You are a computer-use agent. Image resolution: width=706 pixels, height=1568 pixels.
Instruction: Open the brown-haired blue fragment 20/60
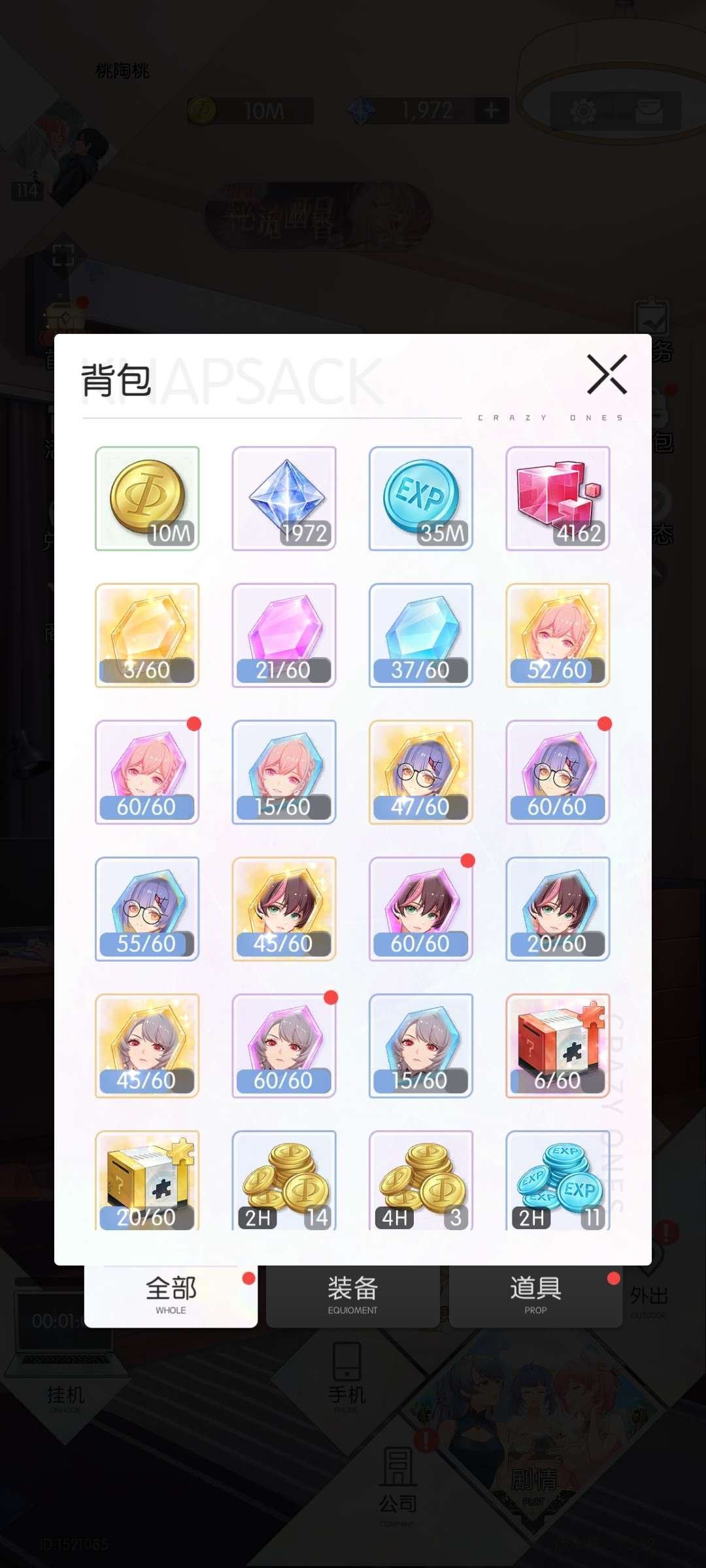(558, 909)
